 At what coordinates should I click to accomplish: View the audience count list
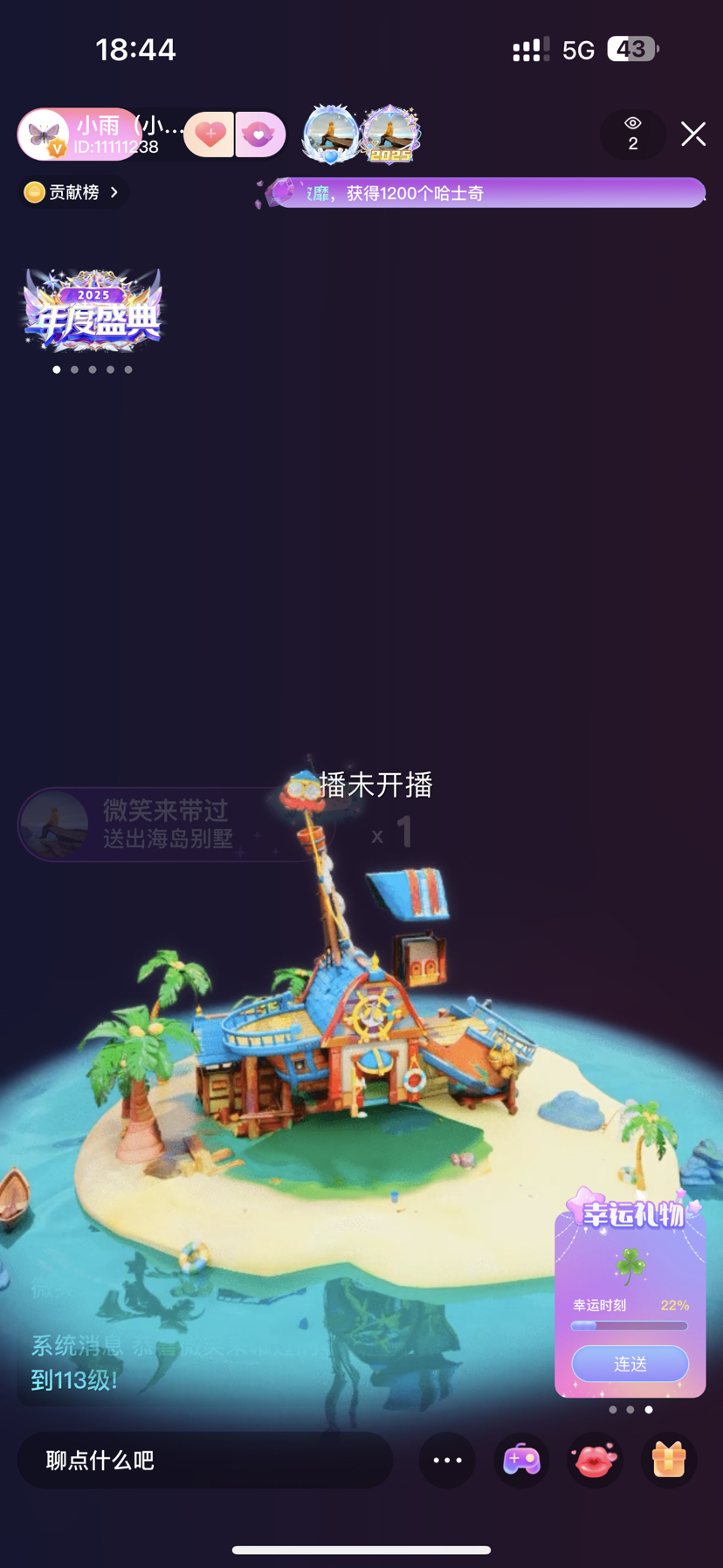[633, 135]
